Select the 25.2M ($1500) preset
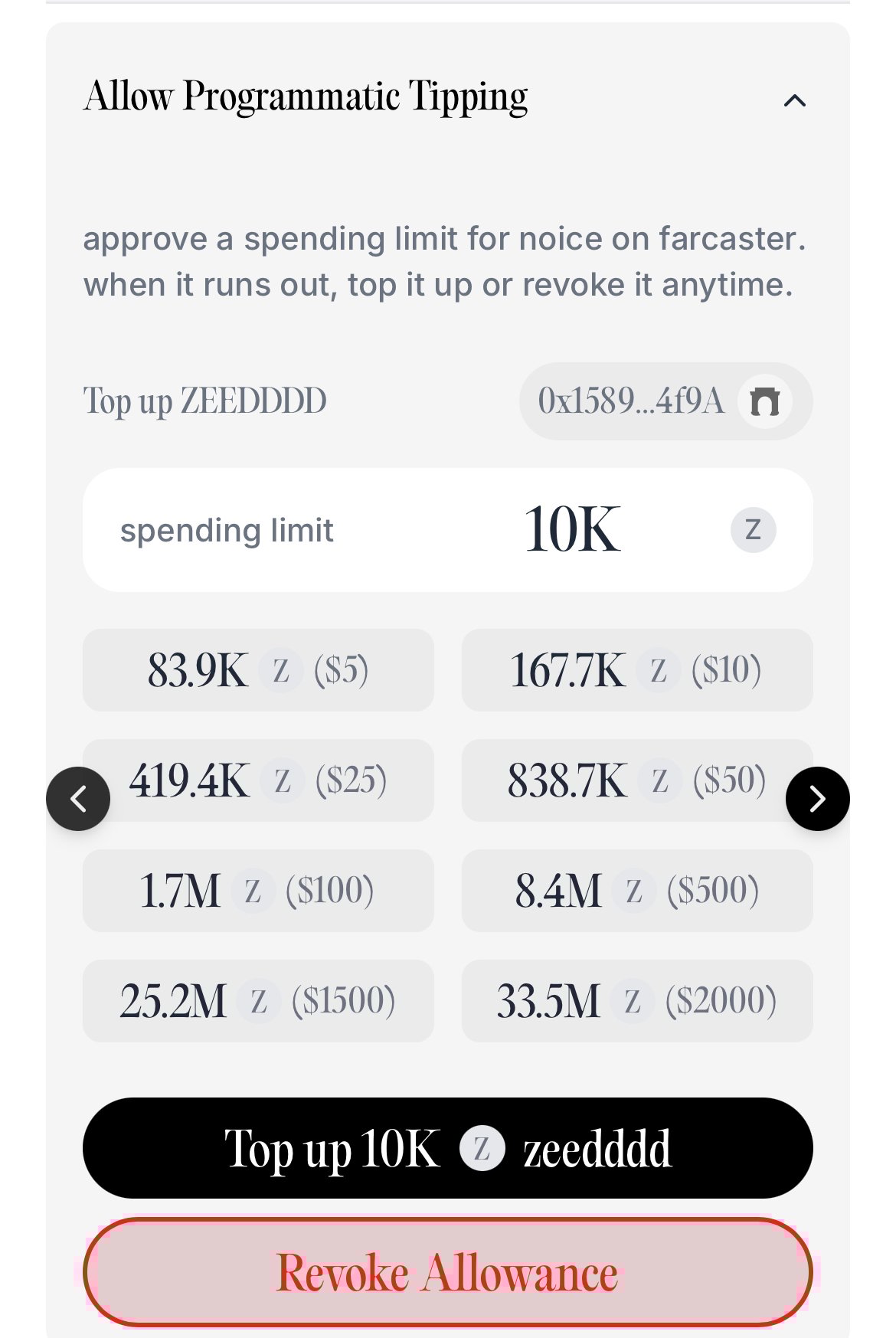Screen dimensions: 896x1338 pos(258,1001)
